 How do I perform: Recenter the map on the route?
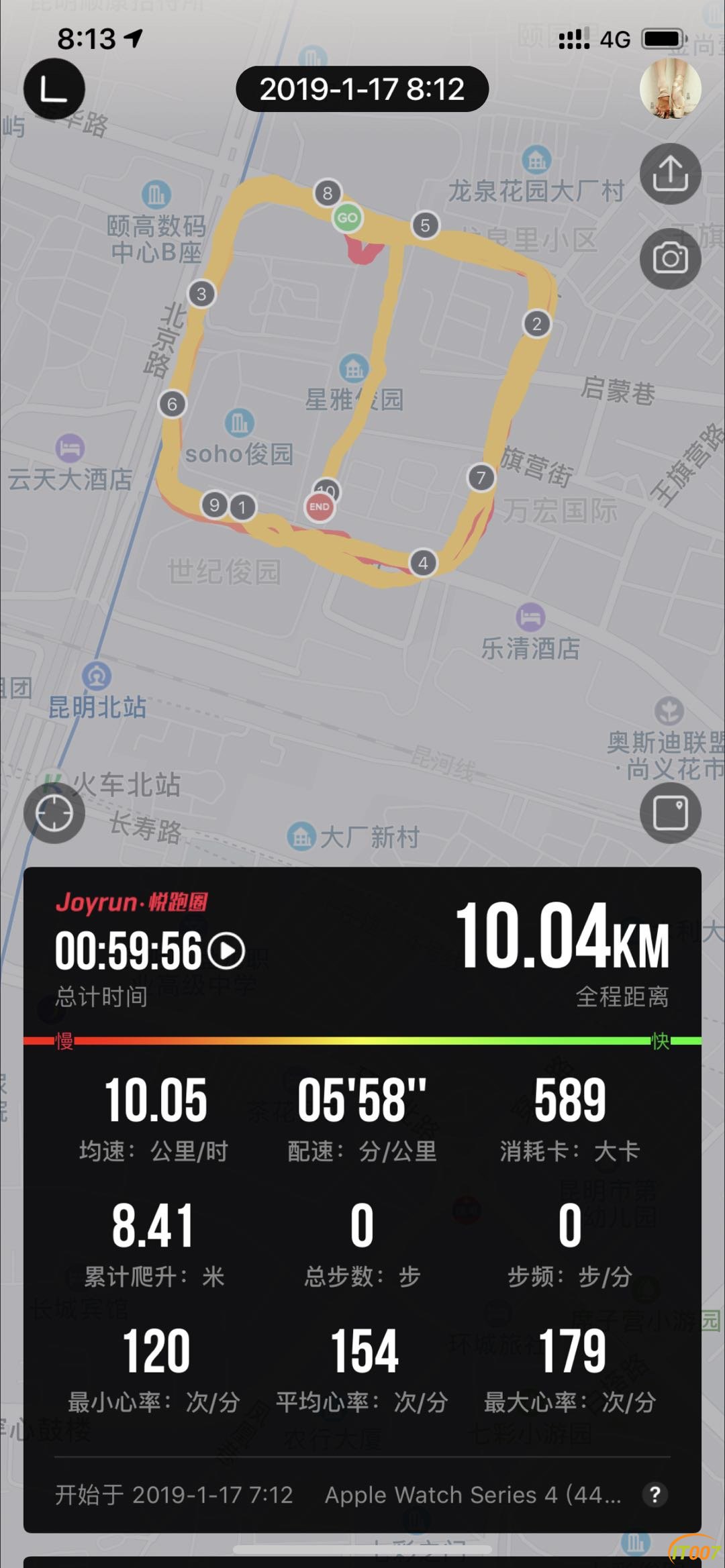tap(54, 813)
